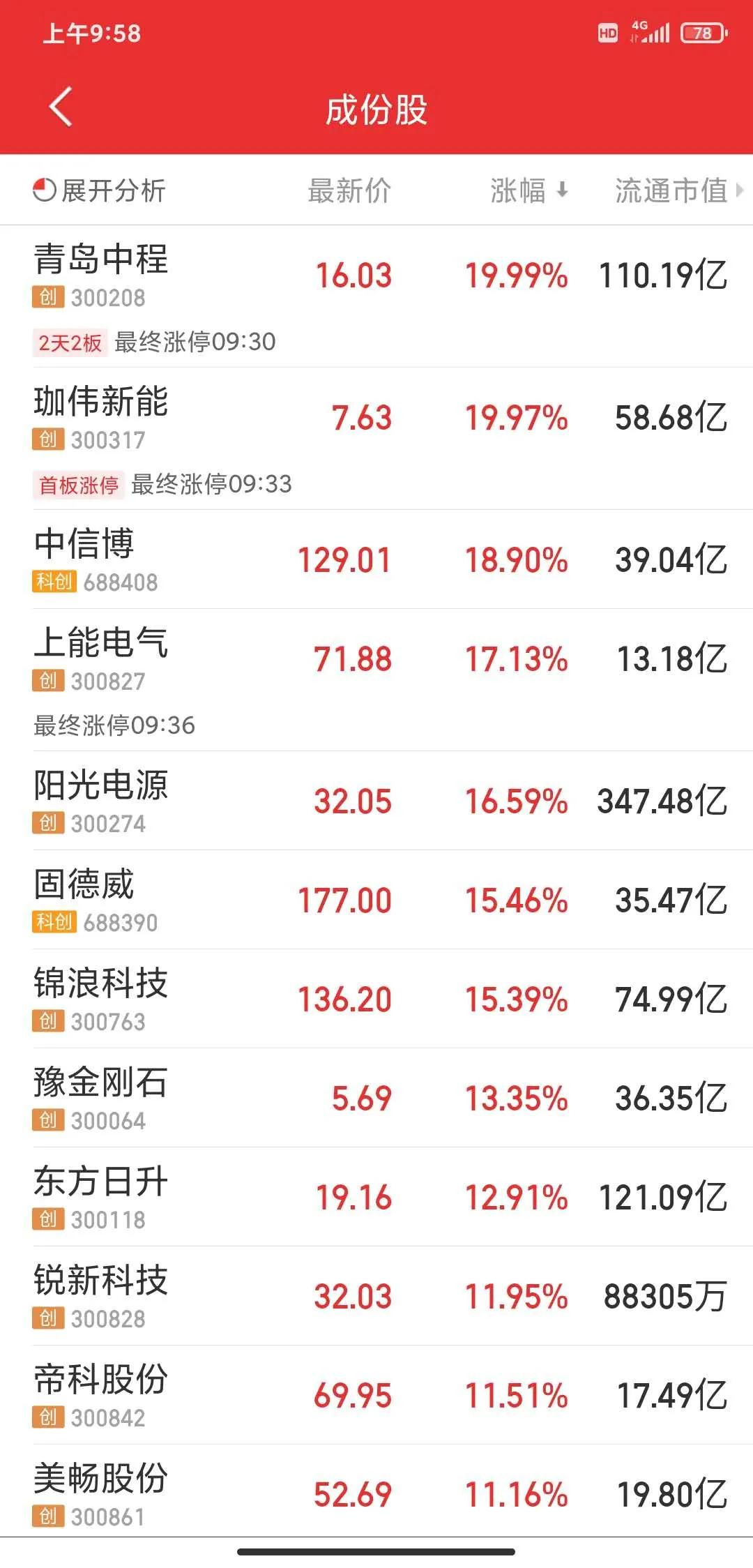Open 帝科股份 300842
Viewport: 753px width, 1568px height.
(376, 1395)
